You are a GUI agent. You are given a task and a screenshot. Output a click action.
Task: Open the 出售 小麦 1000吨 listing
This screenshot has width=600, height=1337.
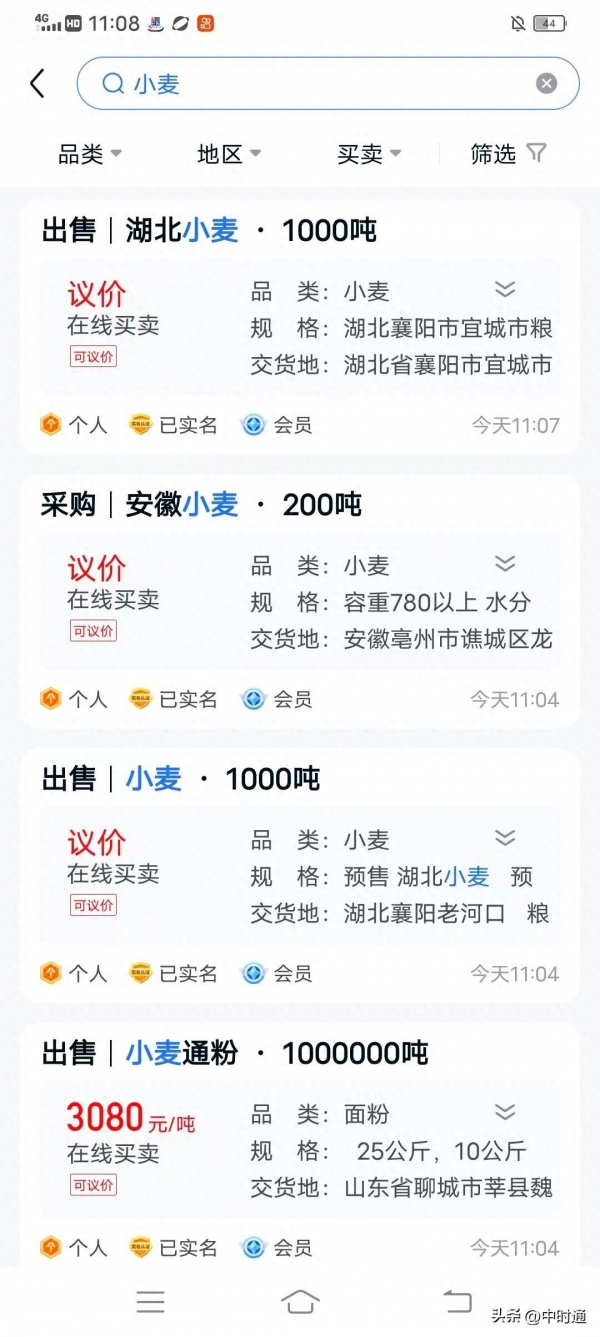(x=180, y=779)
